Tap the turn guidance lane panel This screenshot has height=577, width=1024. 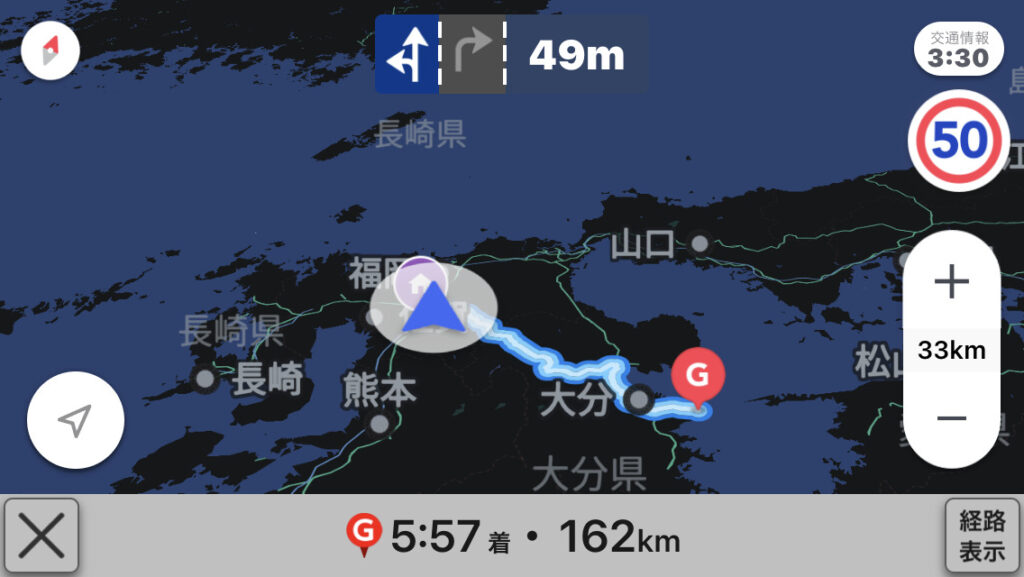coord(511,55)
